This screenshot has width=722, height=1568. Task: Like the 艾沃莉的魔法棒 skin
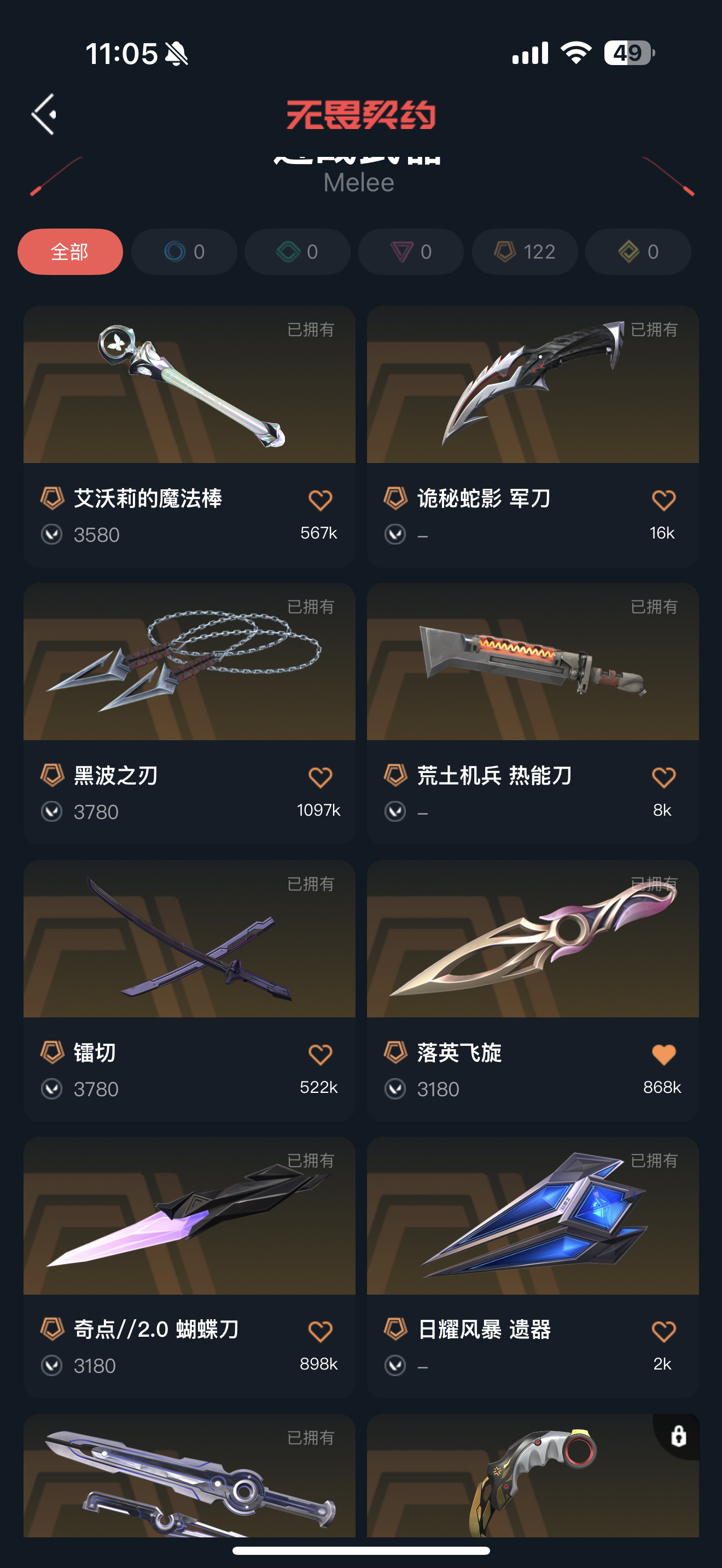pos(319,500)
